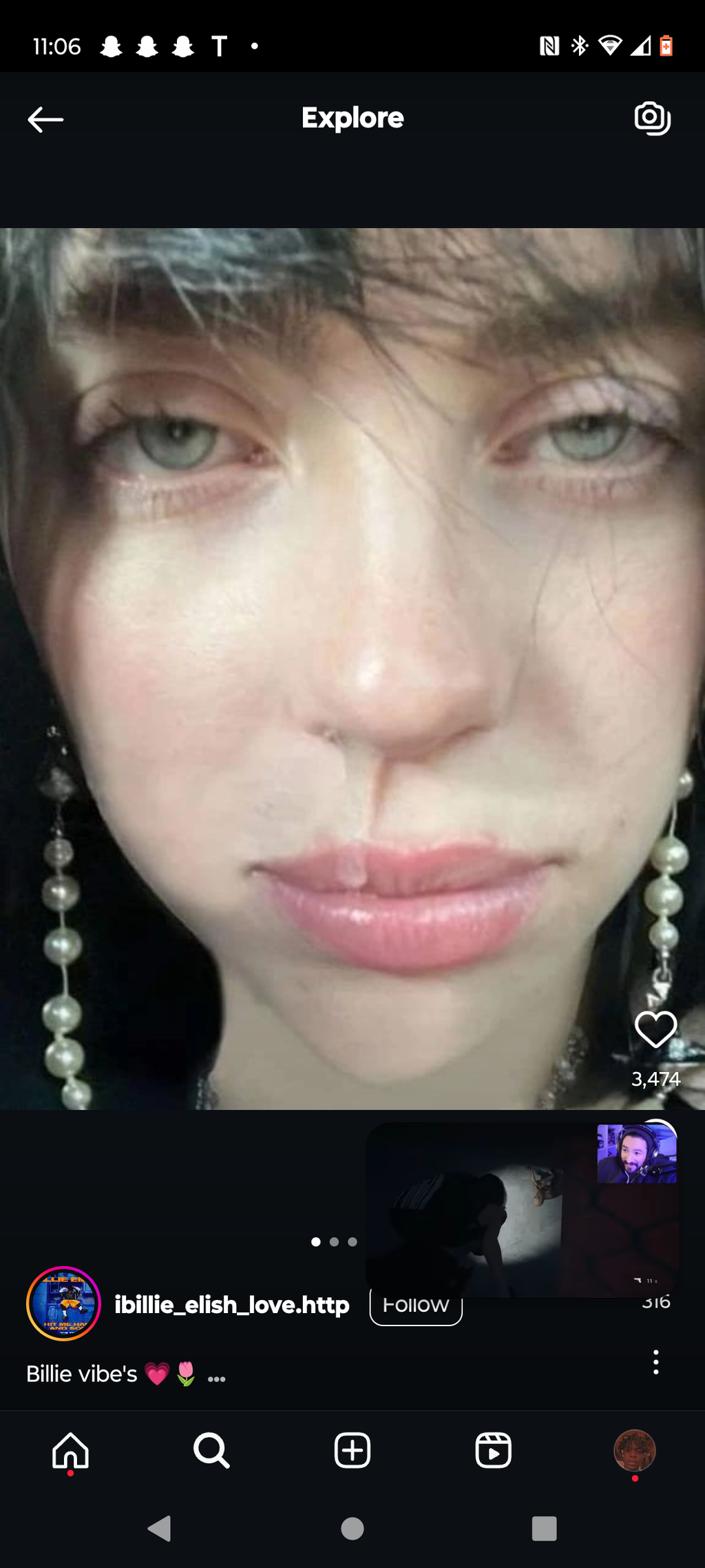The image size is (705, 1568).
Task: Tap the system recent apps button
Action: click(x=544, y=1529)
